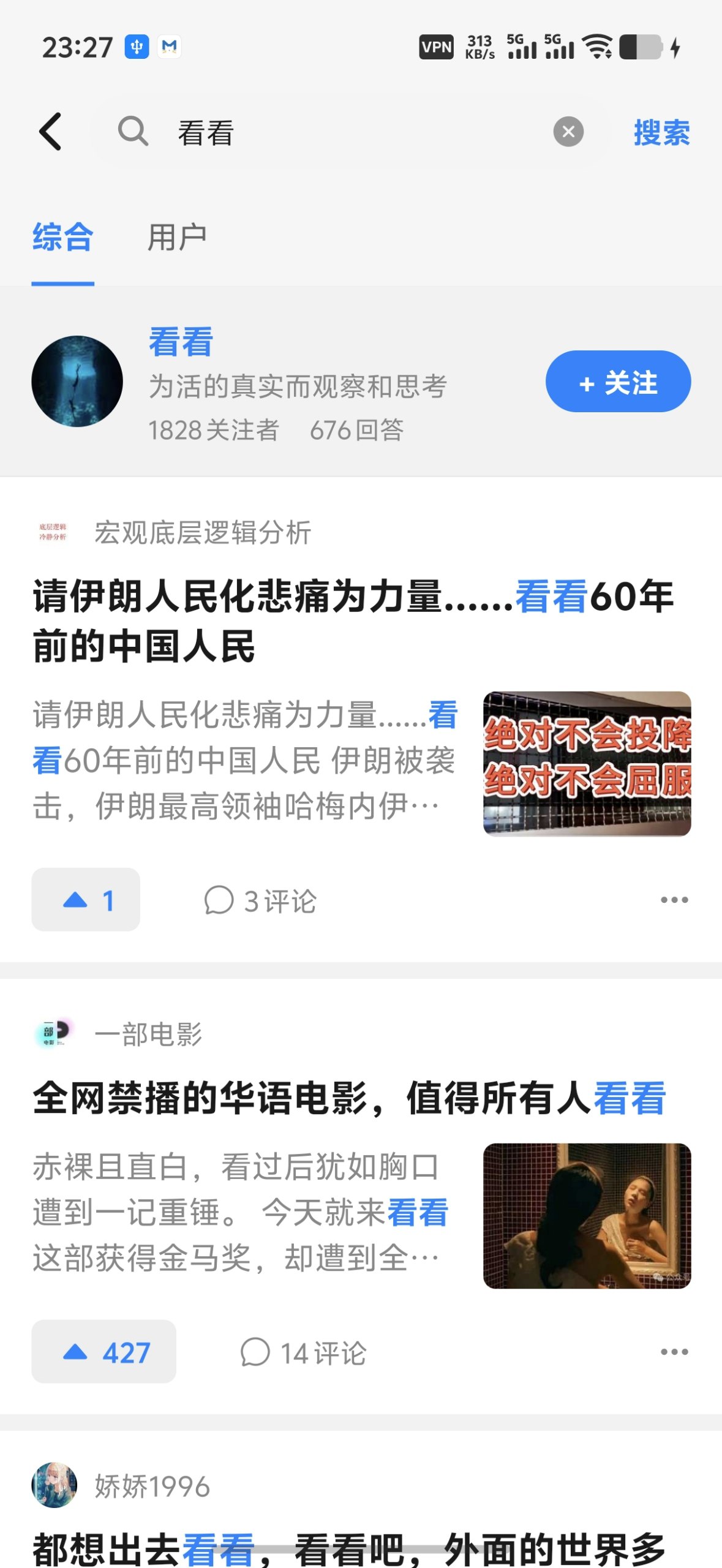
Task: Open author 一部电影
Action: 148,1034
